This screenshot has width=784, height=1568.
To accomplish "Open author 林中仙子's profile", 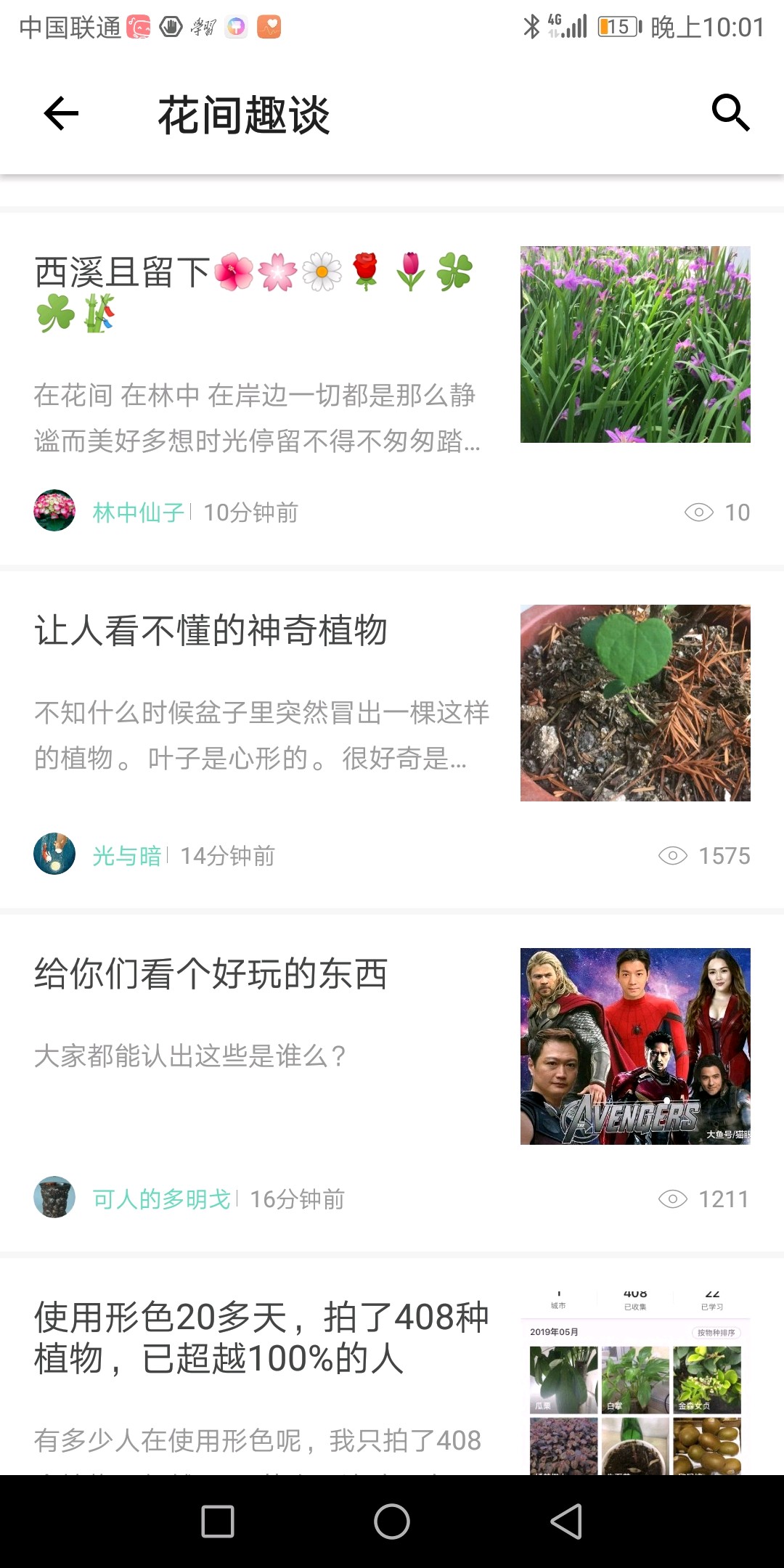I will (138, 513).
